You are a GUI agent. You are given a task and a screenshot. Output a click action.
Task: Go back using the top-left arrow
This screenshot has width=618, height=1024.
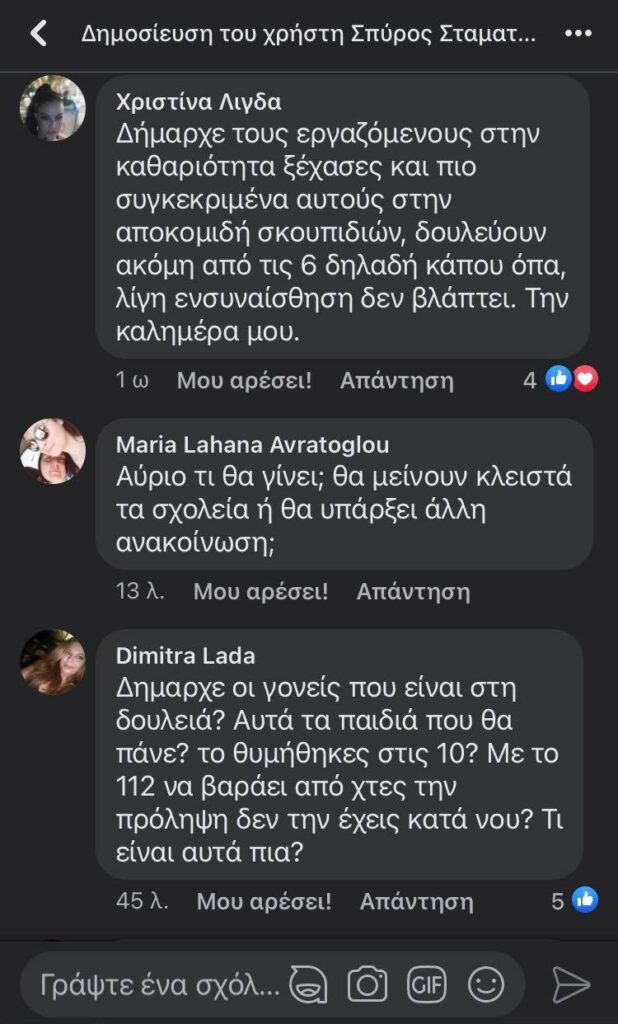(x=38, y=34)
